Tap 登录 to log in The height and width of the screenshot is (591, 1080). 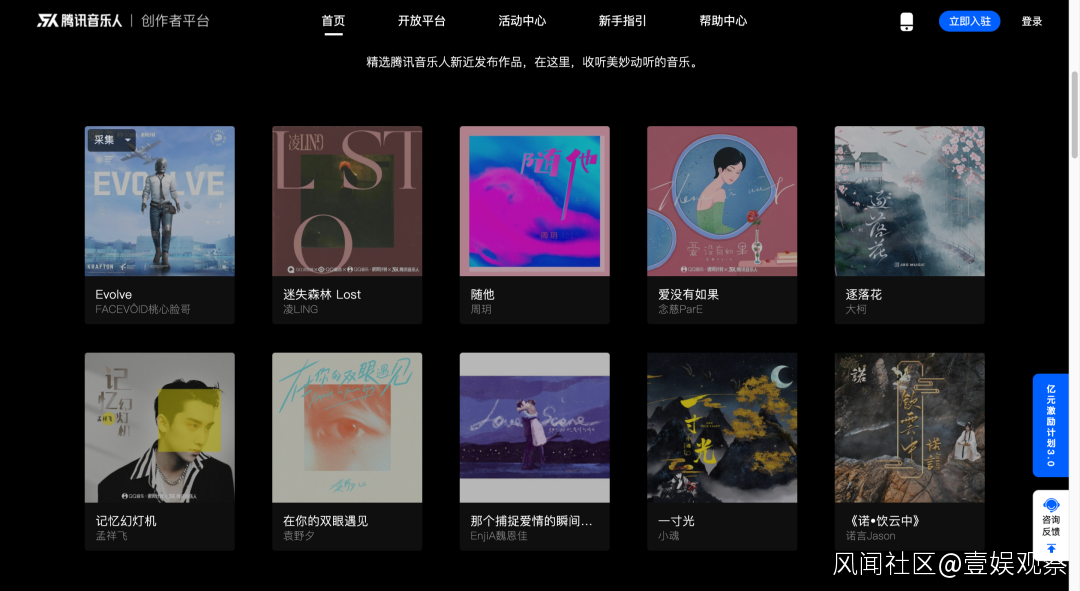[1031, 21]
